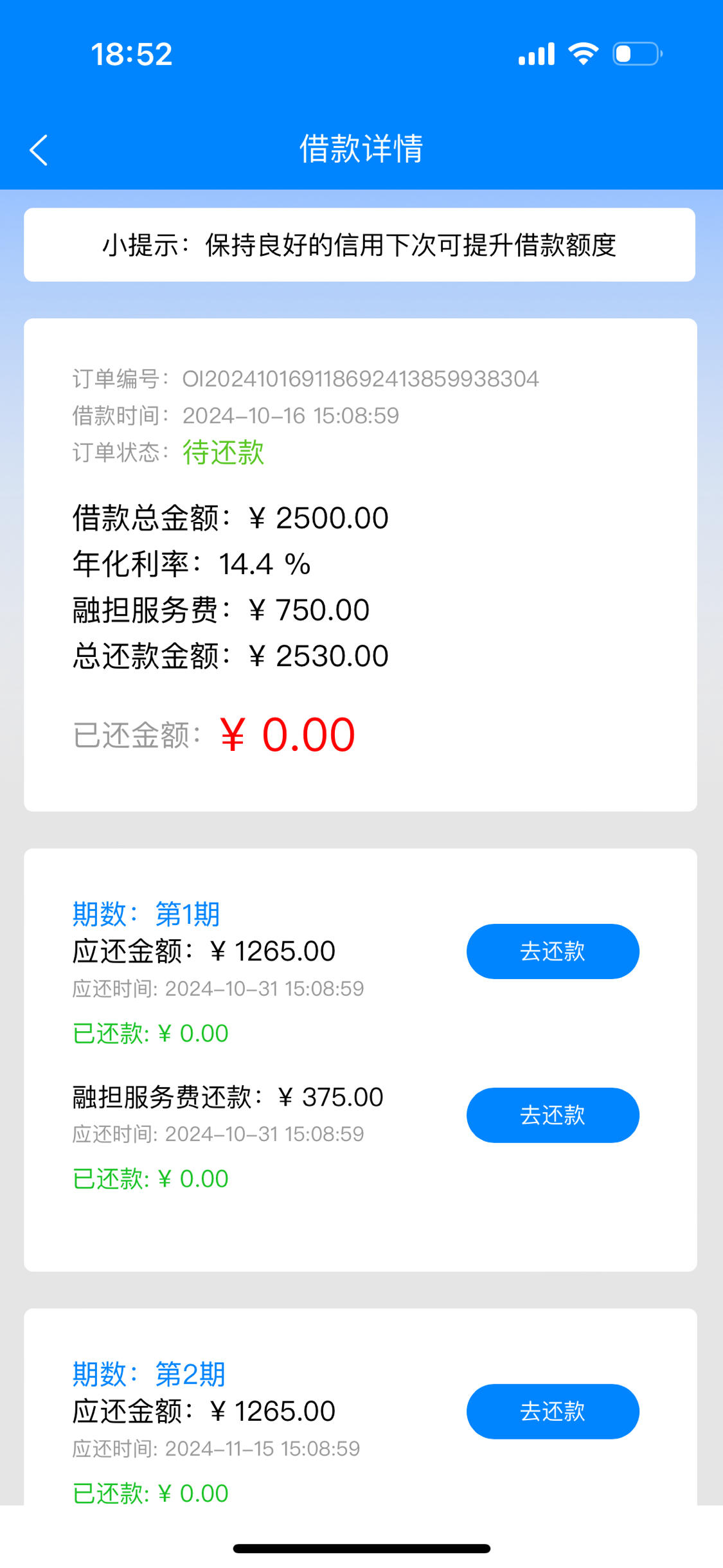Tap 去还款 for 第1期 应还金额 1265.00

click(x=553, y=951)
